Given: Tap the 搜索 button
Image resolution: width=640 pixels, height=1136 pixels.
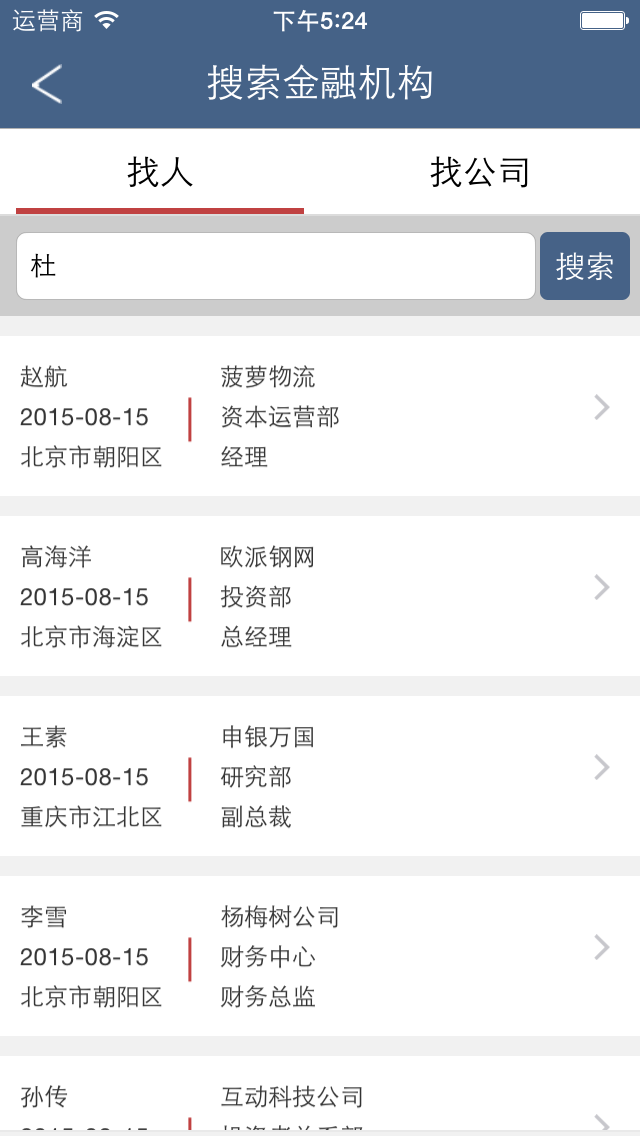Looking at the screenshot, I should point(585,266).
